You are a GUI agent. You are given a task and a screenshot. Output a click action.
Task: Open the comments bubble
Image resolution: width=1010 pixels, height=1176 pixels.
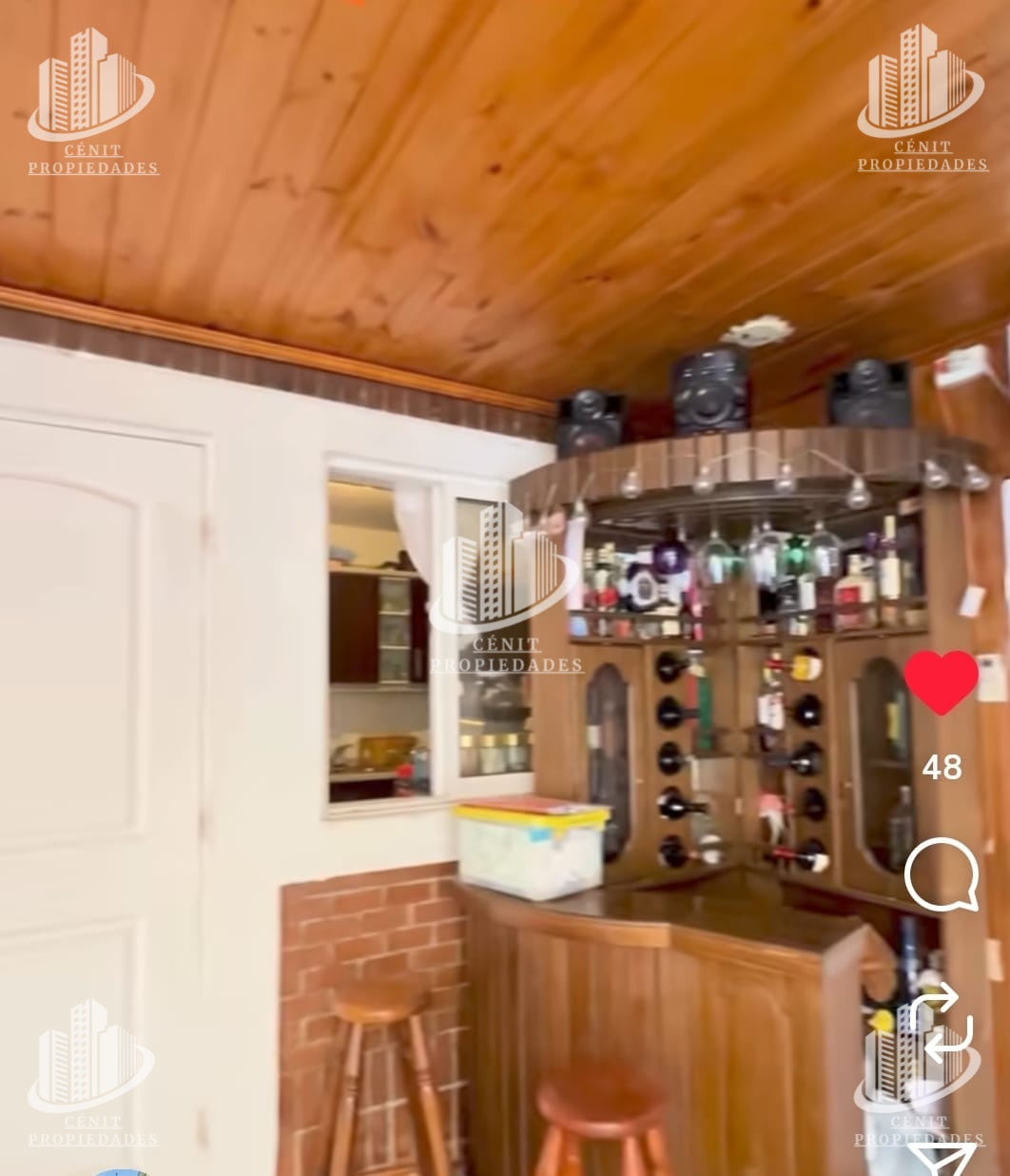941,874
